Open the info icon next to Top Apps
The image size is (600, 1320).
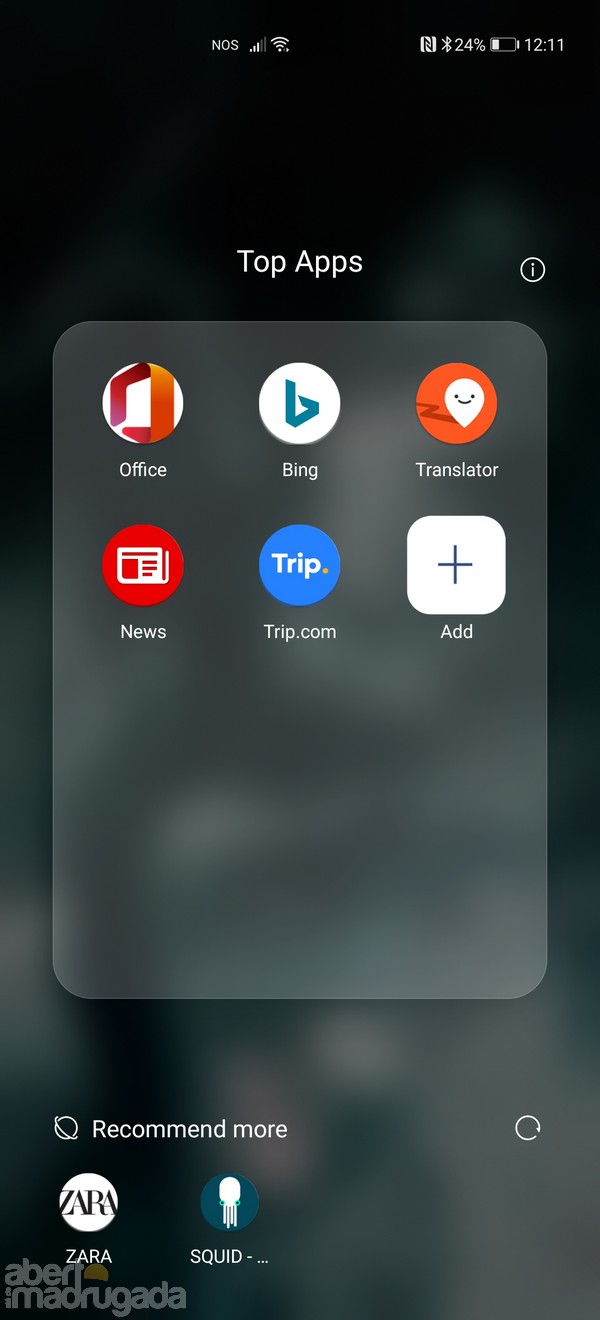coord(533,269)
